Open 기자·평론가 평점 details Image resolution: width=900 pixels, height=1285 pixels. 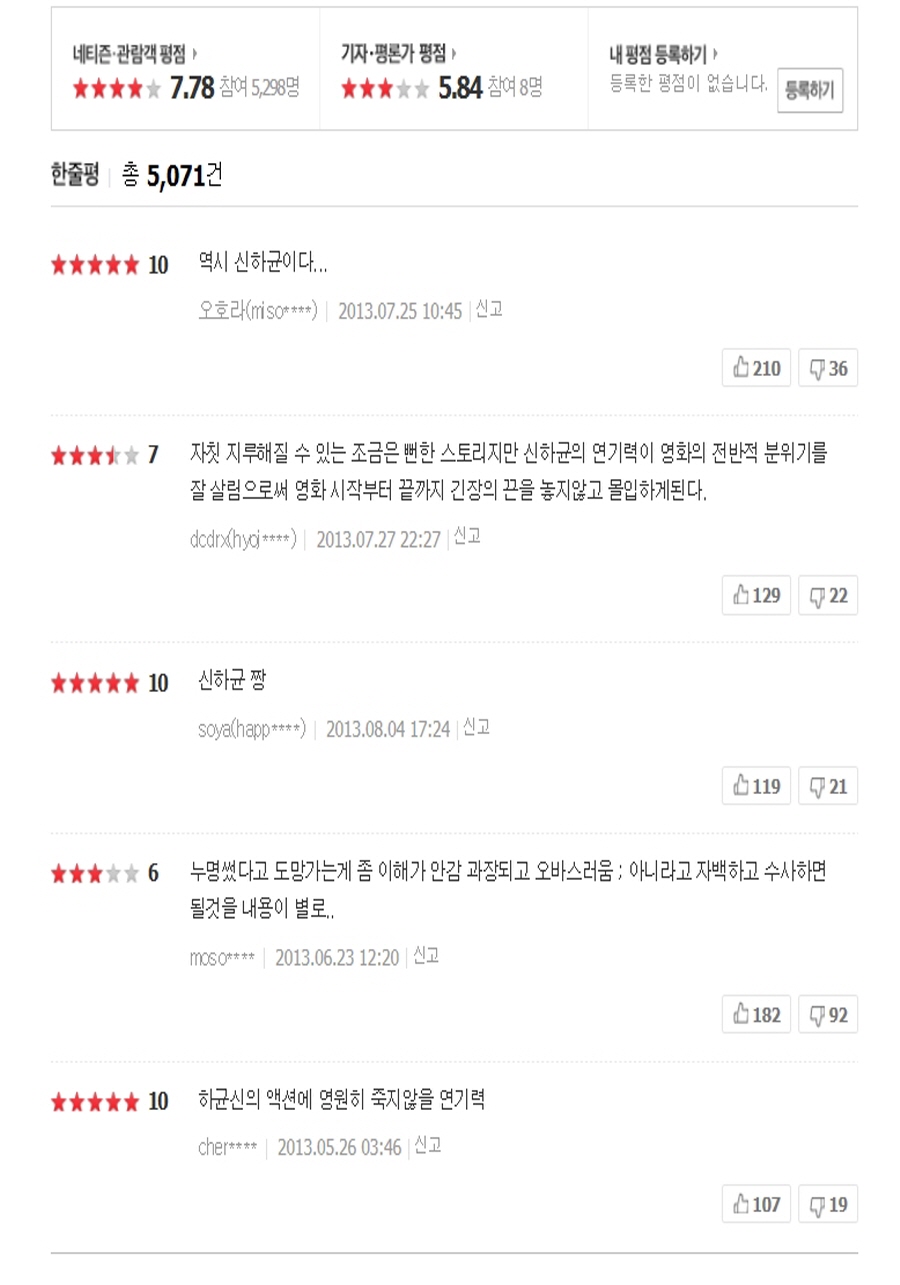pyautogui.click(x=399, y=54)
